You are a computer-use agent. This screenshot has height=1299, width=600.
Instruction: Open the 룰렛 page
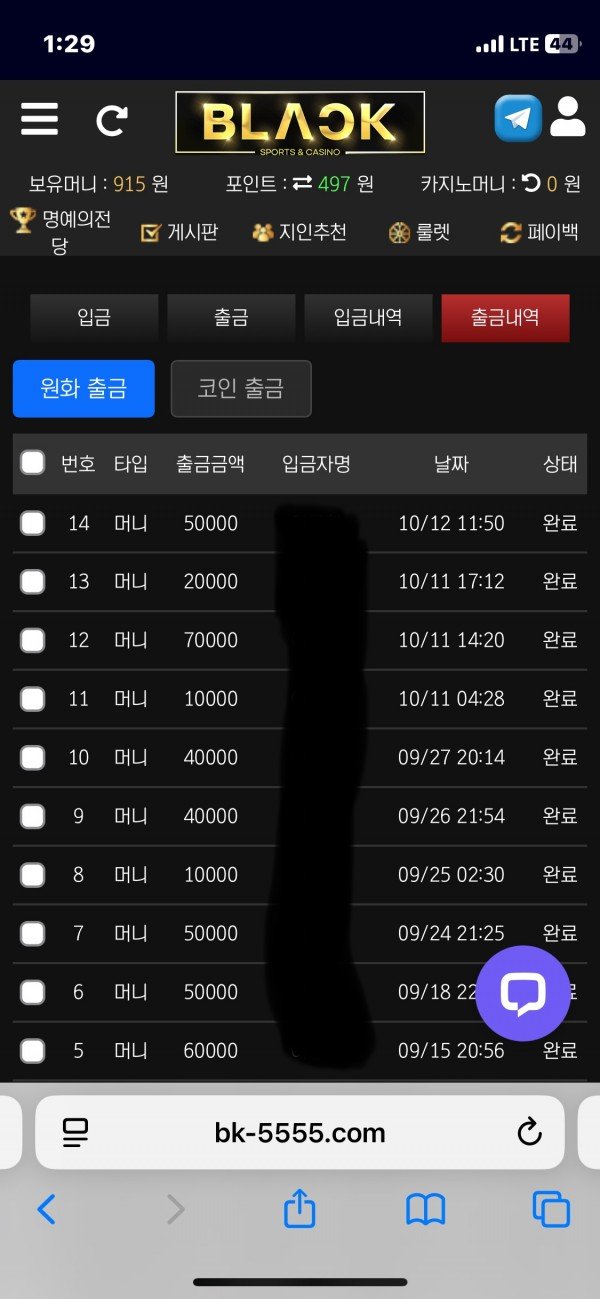click(420, 233)
